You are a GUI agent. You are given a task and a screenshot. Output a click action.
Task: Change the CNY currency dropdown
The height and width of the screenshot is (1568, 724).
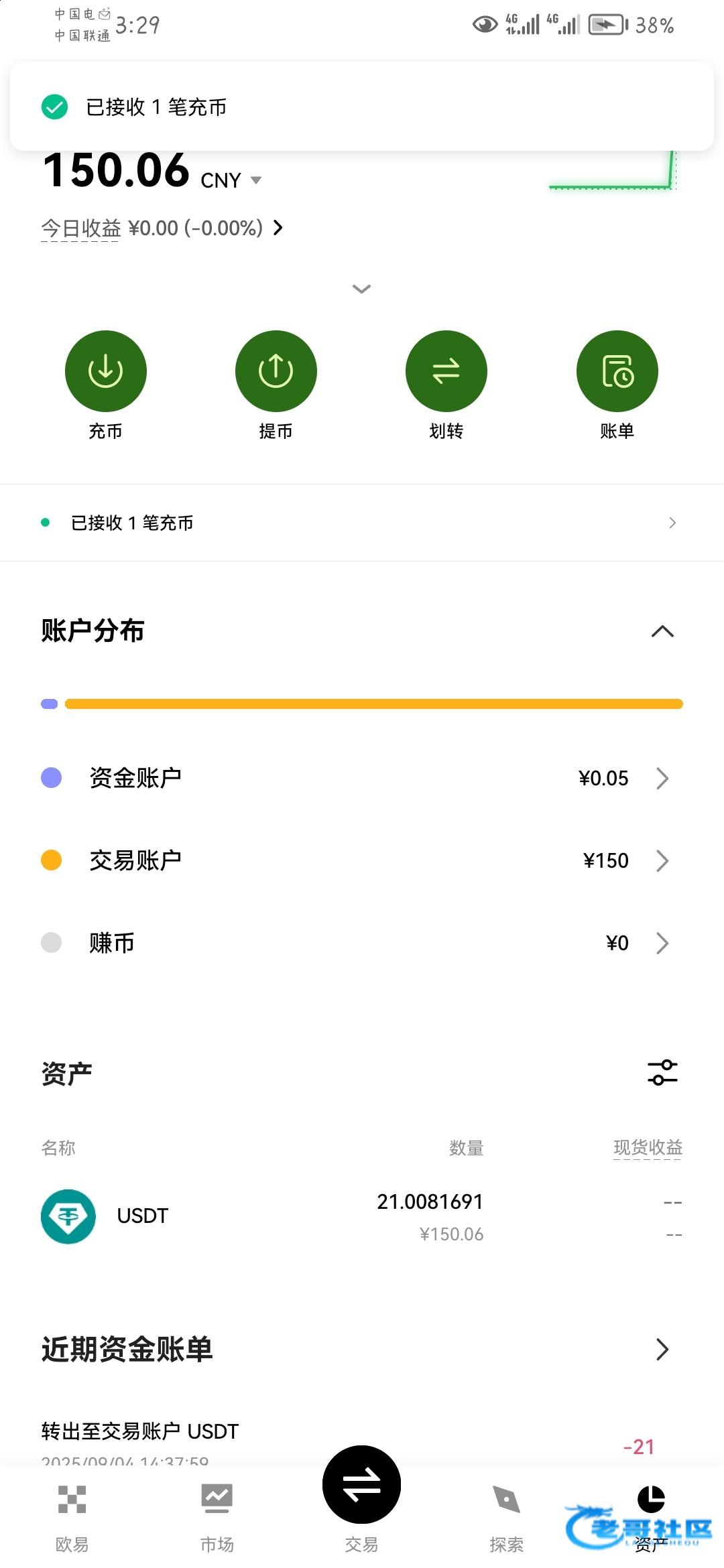click(231, 180)
